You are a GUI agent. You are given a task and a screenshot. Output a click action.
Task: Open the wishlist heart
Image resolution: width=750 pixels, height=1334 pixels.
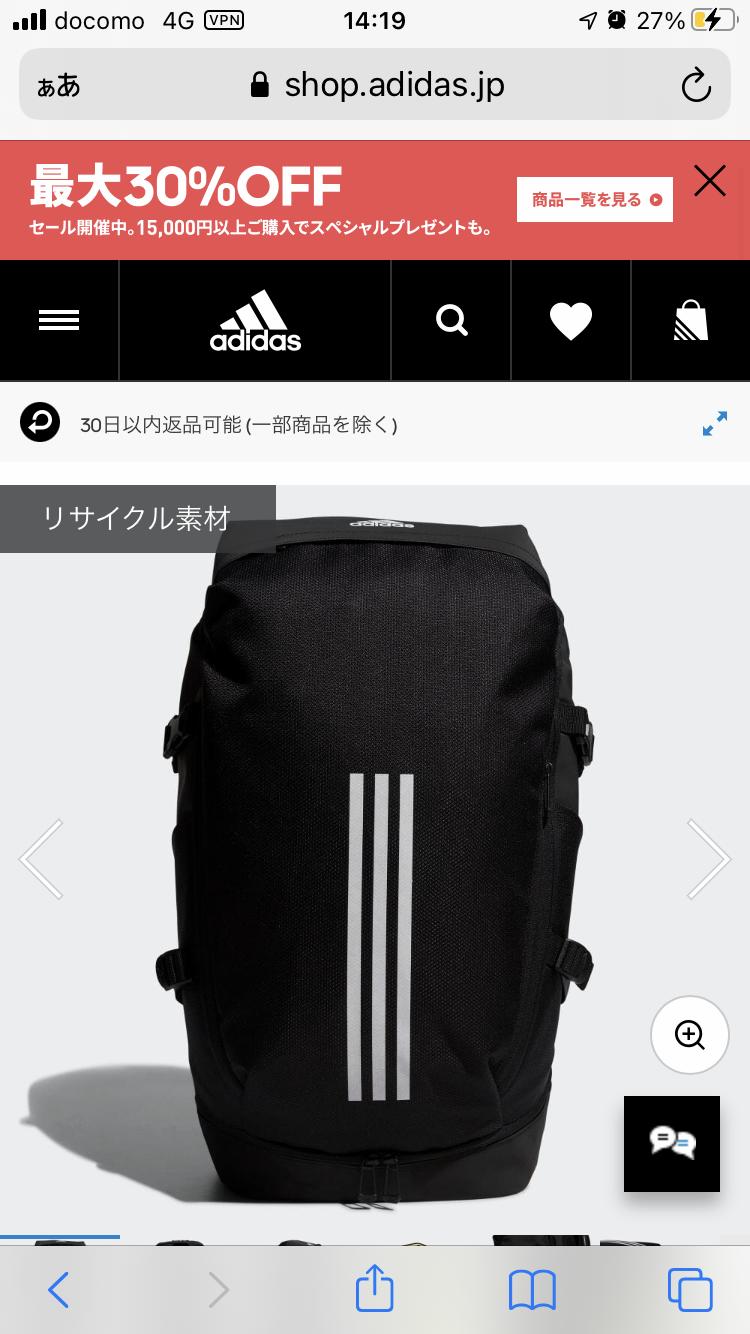pyautogui.click(x=571, y=321)
